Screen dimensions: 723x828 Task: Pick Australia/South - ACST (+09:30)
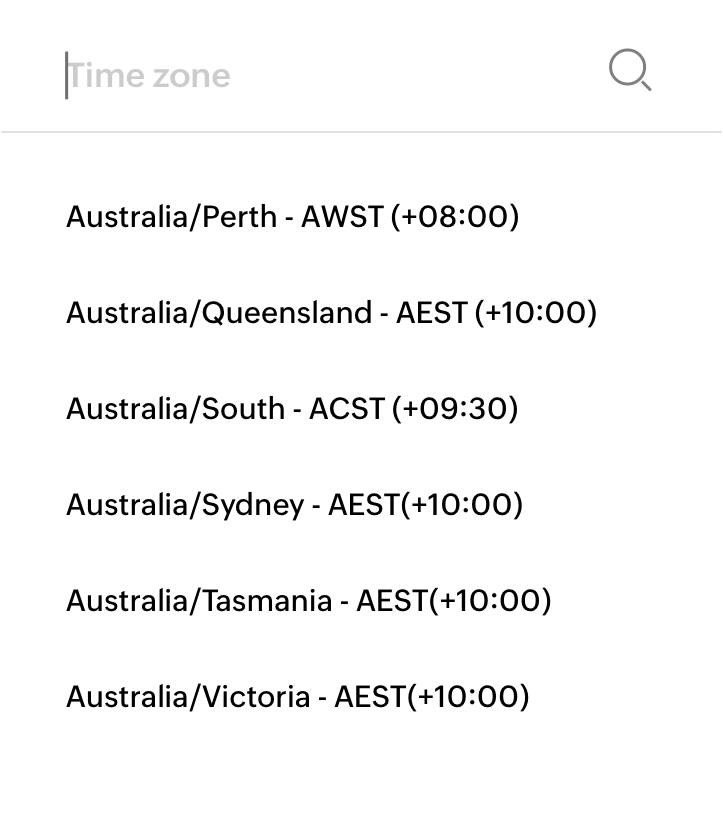[x=292, y=409]
